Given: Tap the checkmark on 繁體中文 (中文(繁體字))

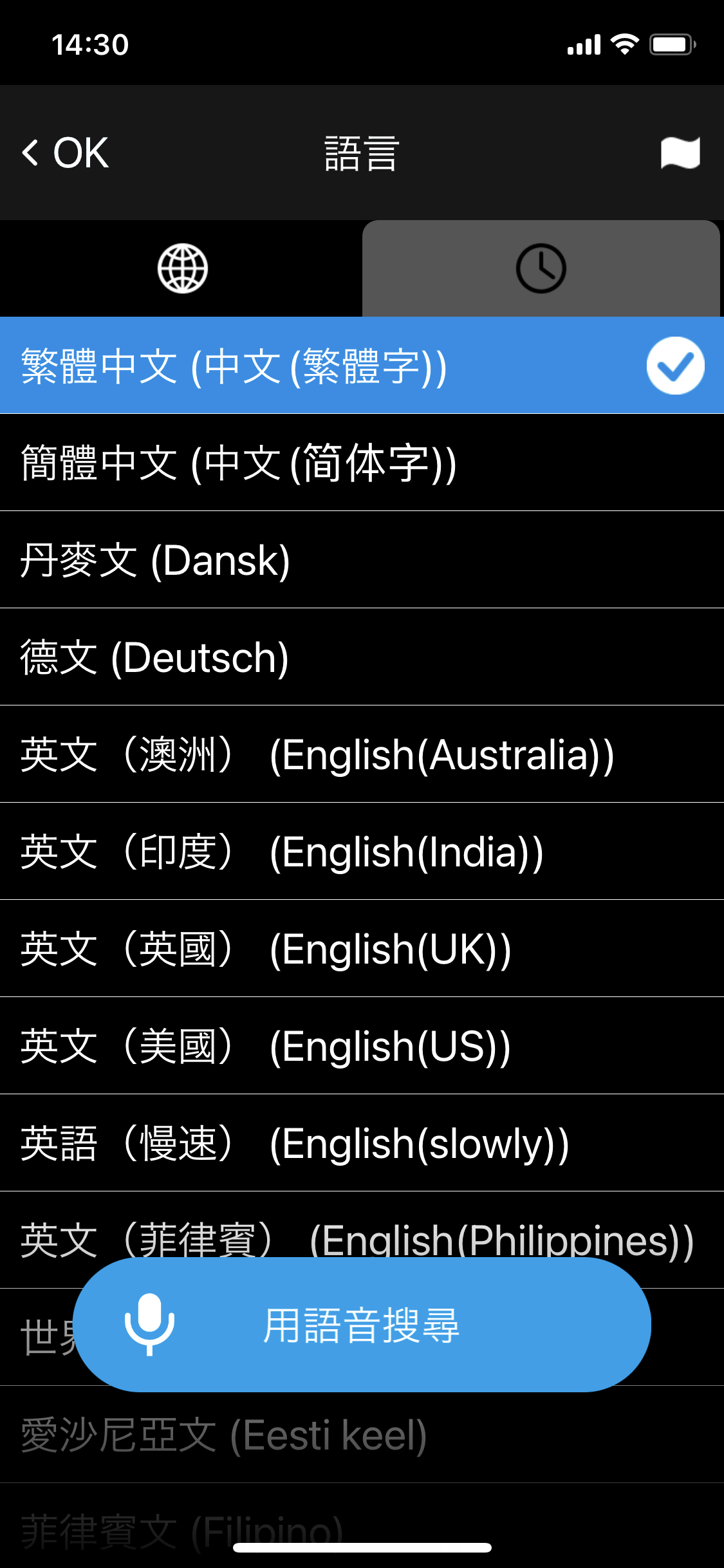Looking at the screenshot, I should point(674,364).
